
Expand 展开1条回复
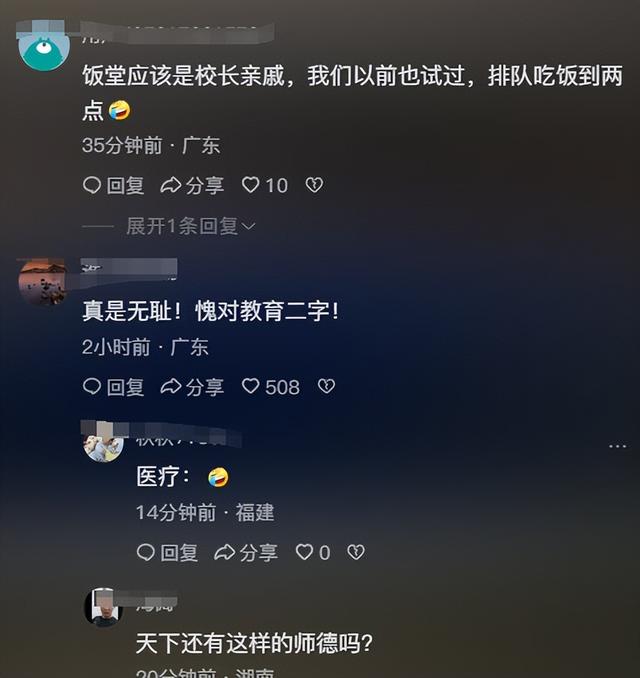pyautogui.click(x=190, y=226)
